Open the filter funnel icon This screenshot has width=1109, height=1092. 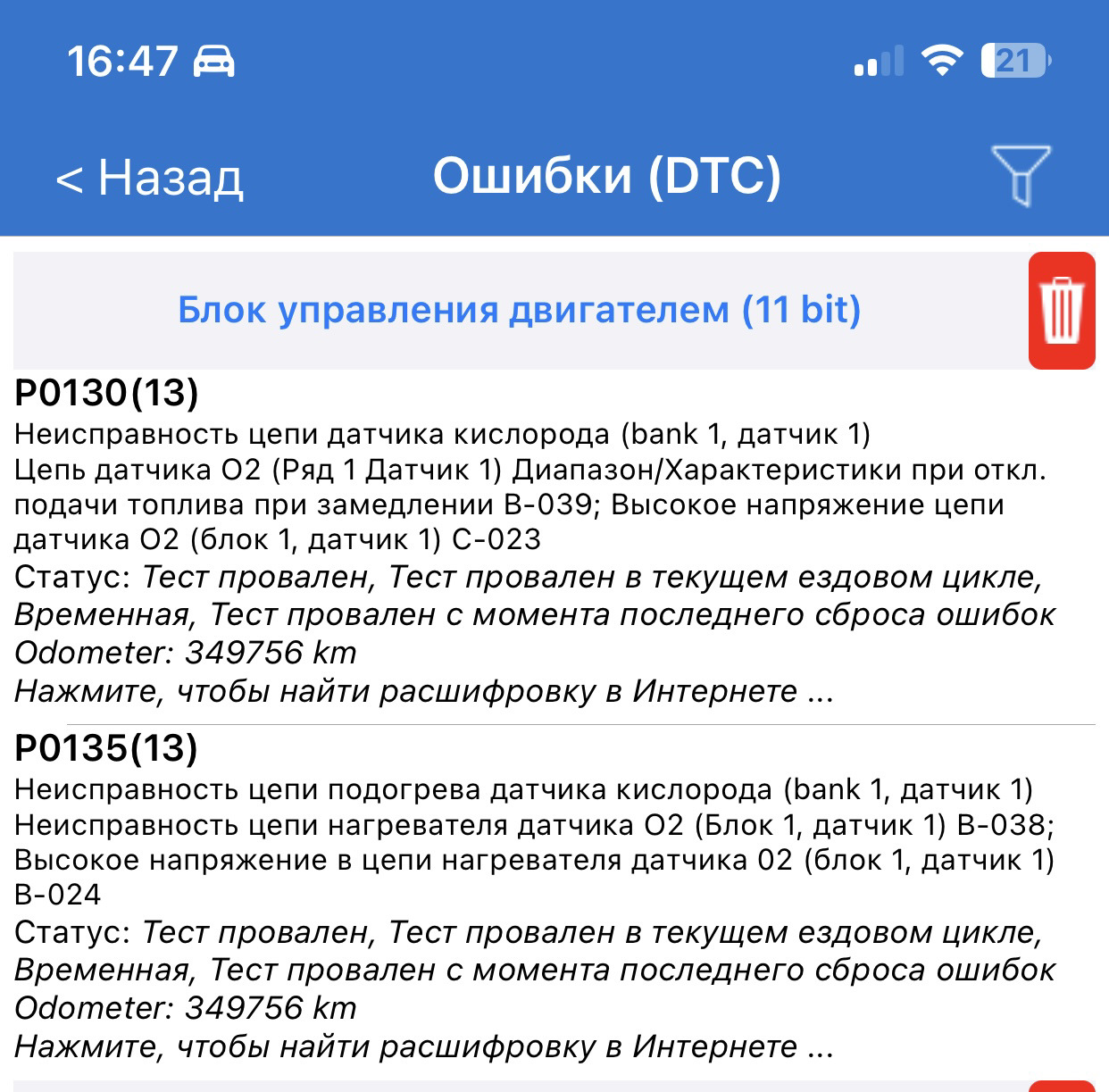(1021, 175)
